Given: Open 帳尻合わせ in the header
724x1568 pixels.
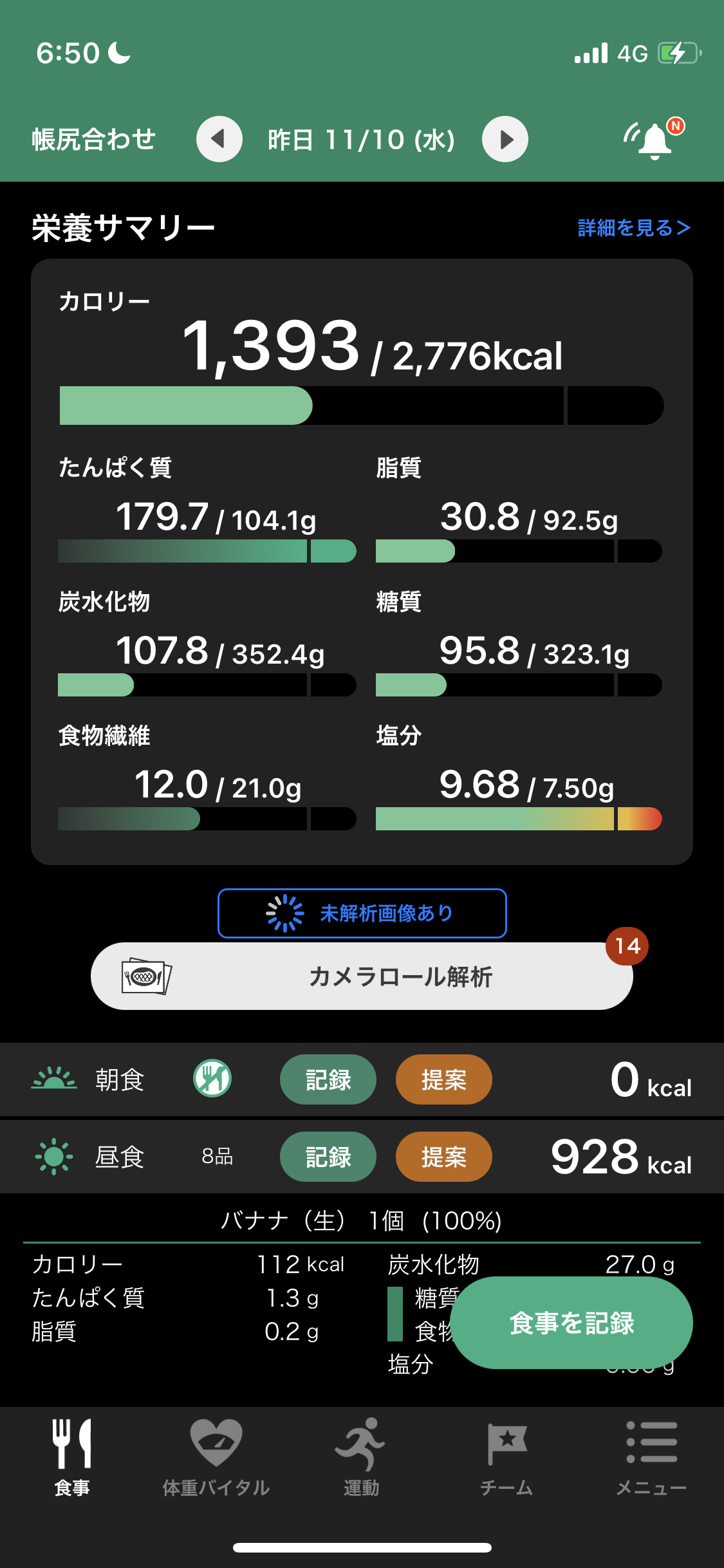Looking at the screenshot, I should click(94, 139).
